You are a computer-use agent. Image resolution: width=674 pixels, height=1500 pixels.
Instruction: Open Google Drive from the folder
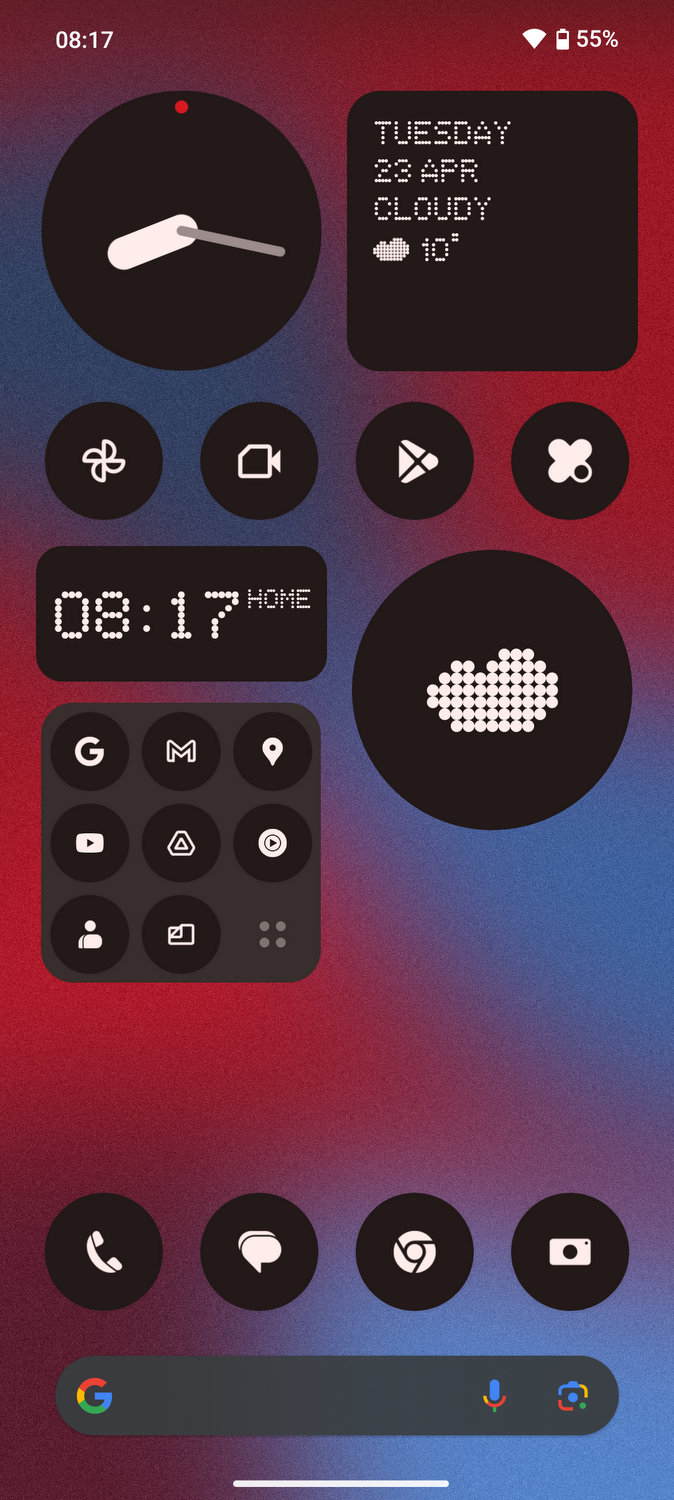(181, 843)
